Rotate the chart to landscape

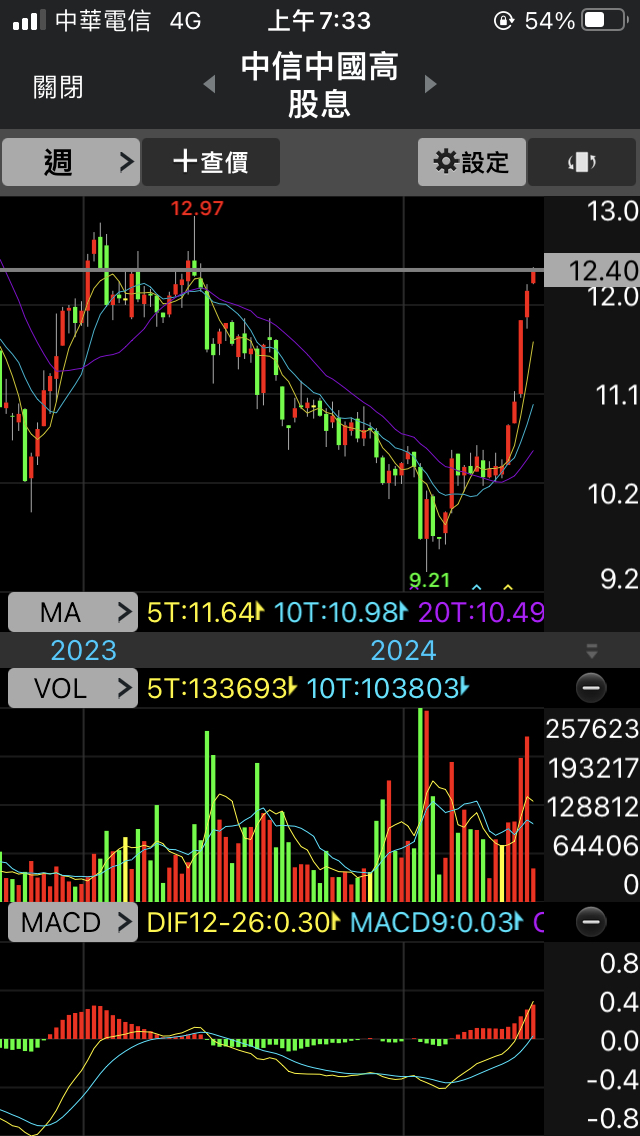click(x=582, y=162)
